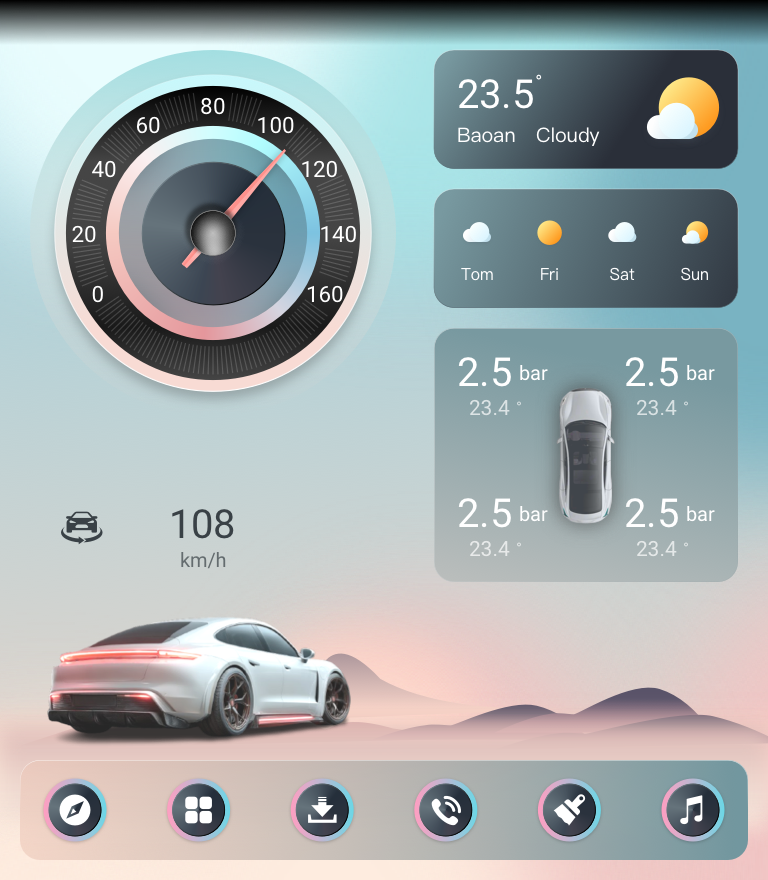Tap the car rotate view icon
The height and width of the screenshot is (880, 768).
tap(82, 526)
